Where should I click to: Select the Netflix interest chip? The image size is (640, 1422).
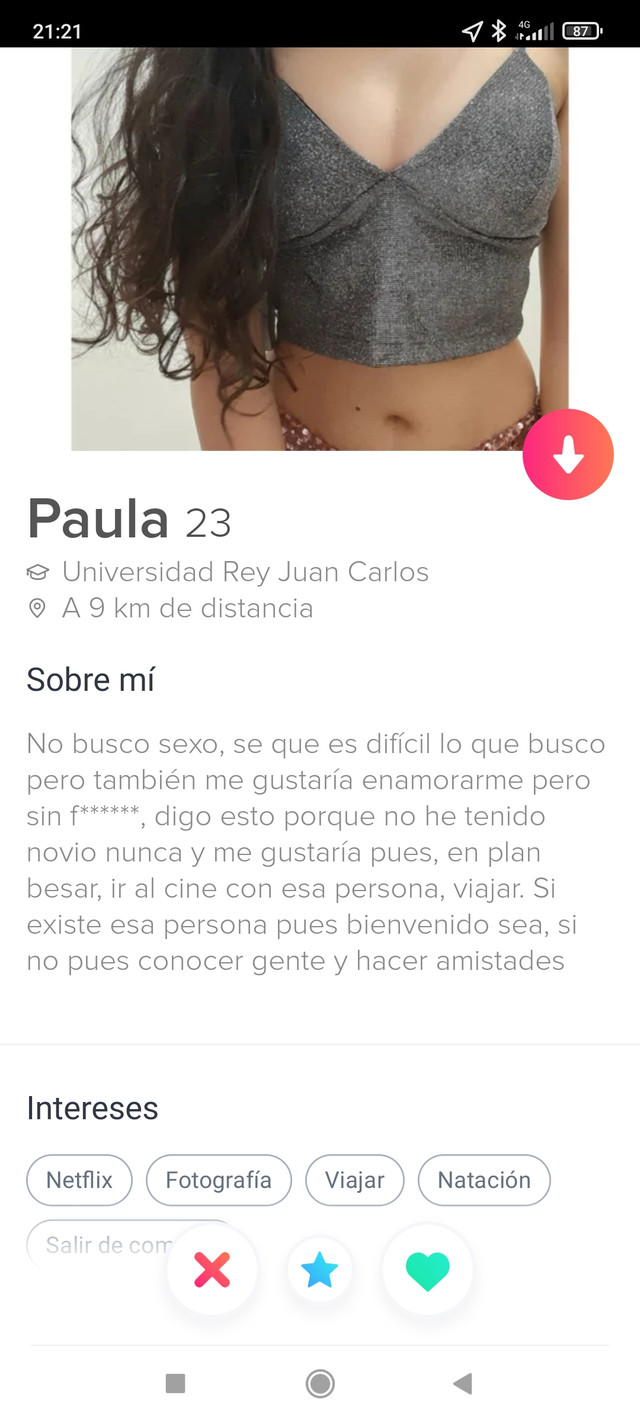(x=79, y=1180)
